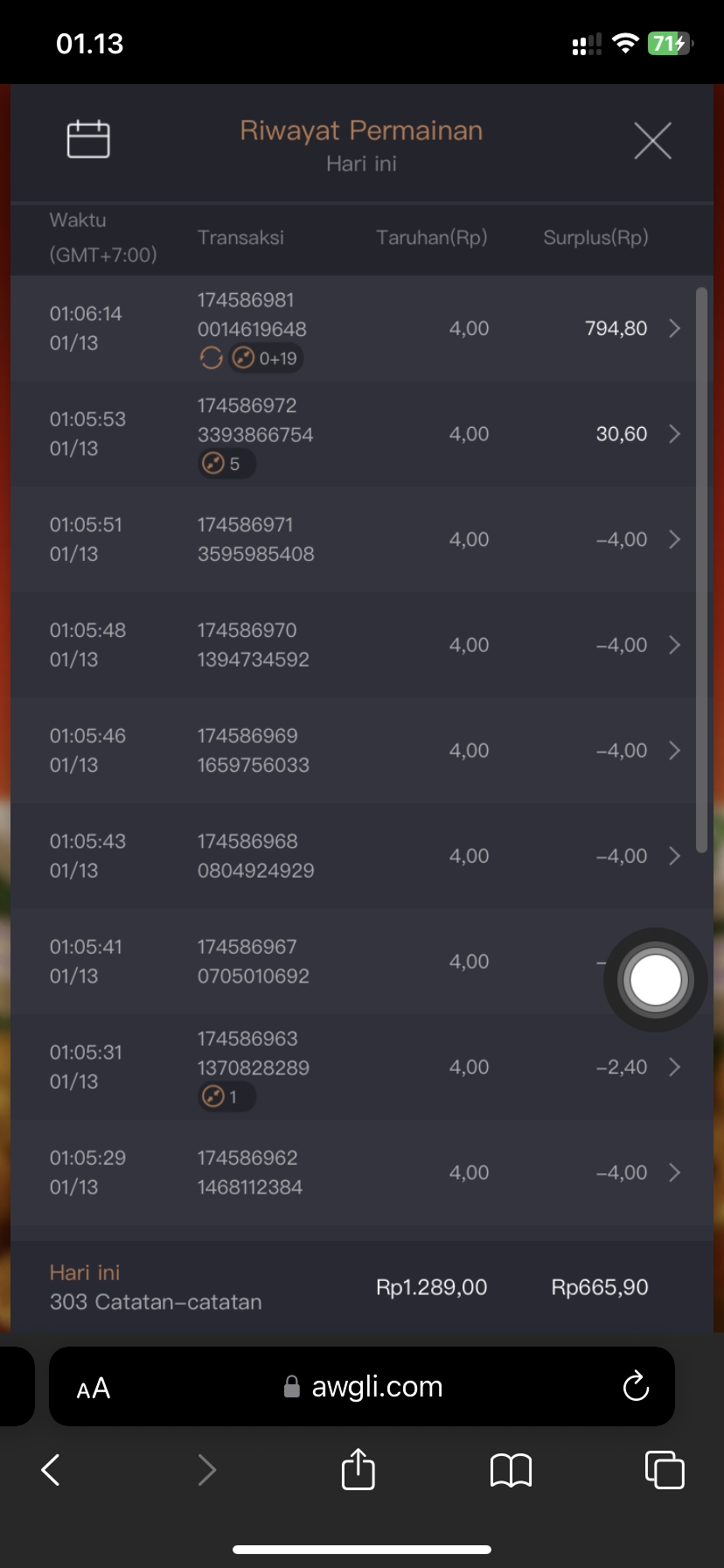Show all open Safari tabs
Image resolution: width=724 pixels, height=1568 pixels.
[x=665, y=1470]
